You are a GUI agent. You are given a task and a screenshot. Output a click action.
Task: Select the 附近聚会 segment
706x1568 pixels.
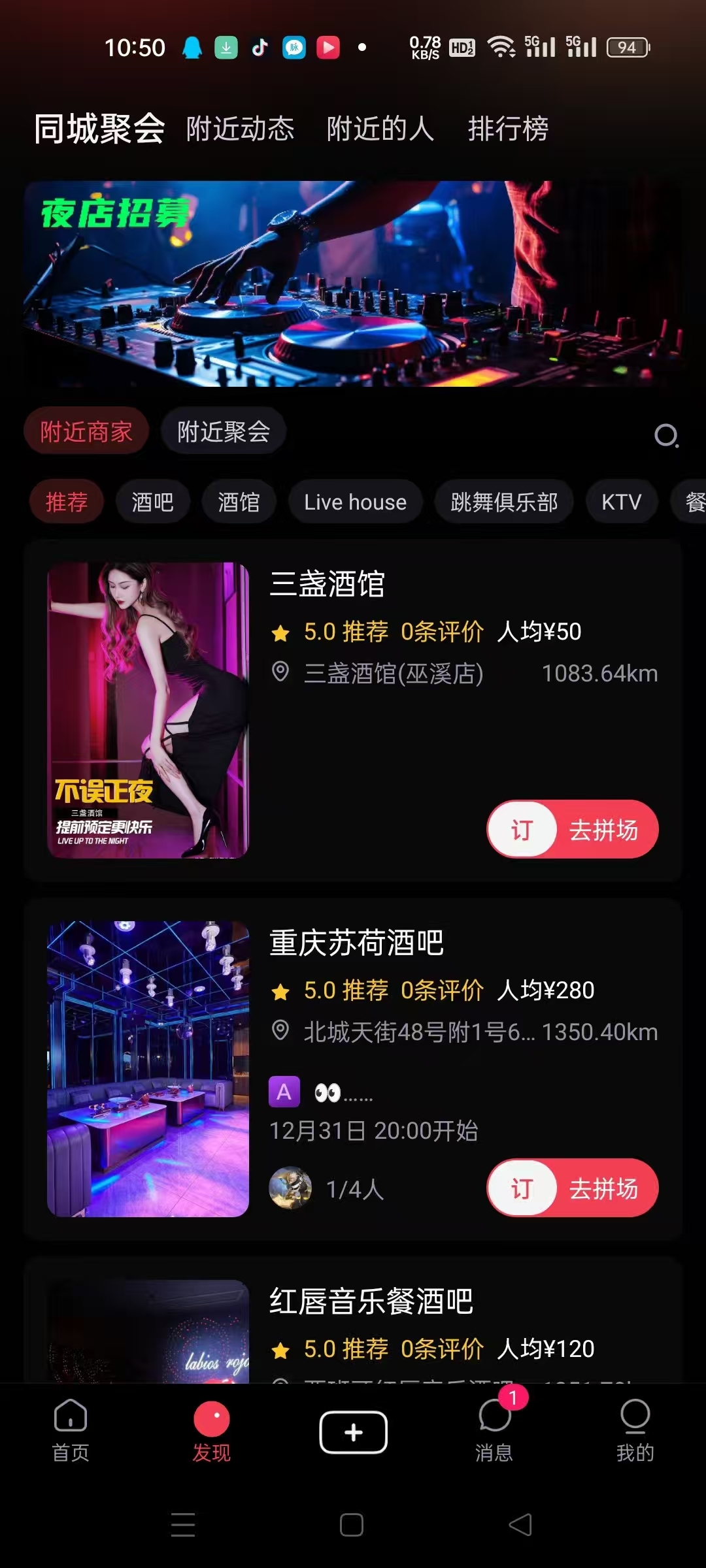(x=224, y=431)
